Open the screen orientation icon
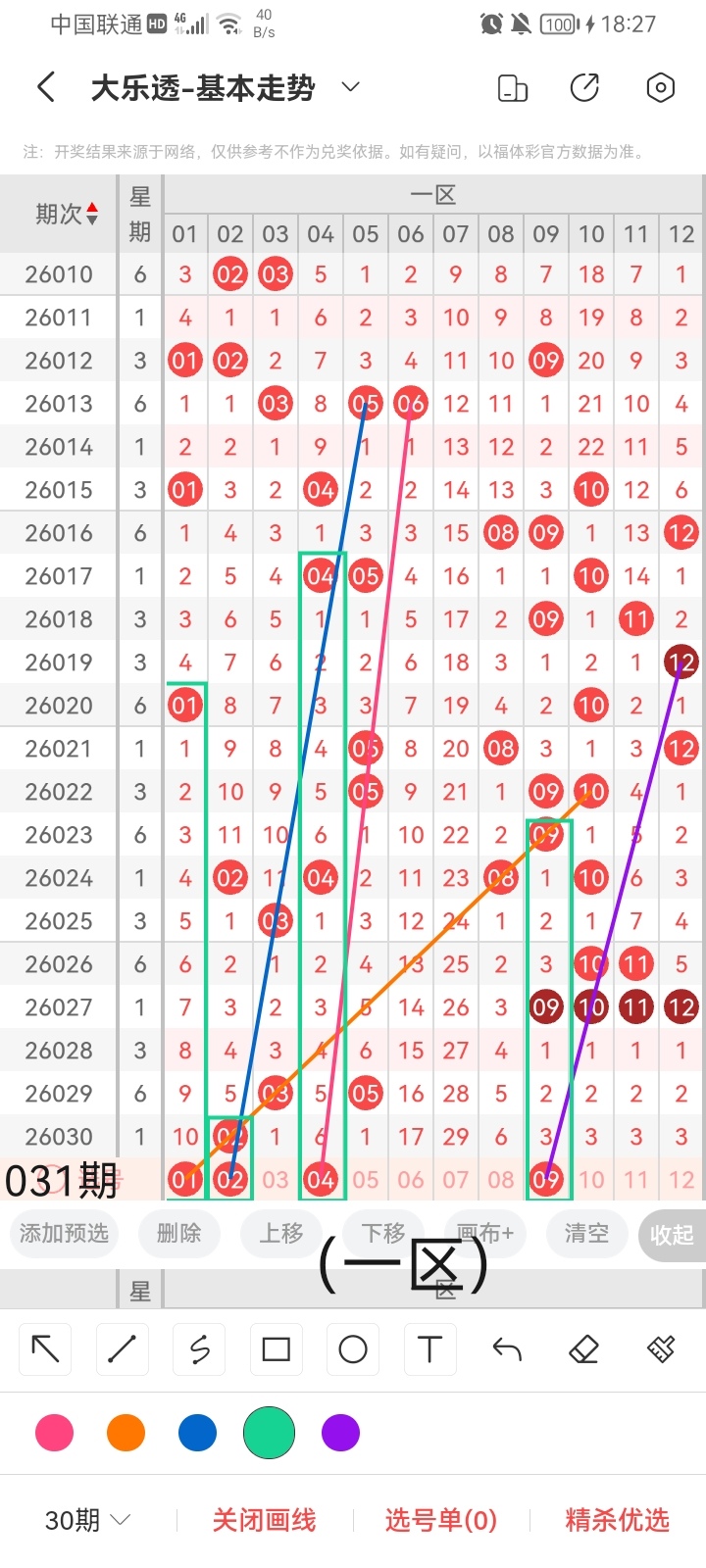The width and height of the screenshot is (706, 1568). pyautogui.click(x=513, y=88)
